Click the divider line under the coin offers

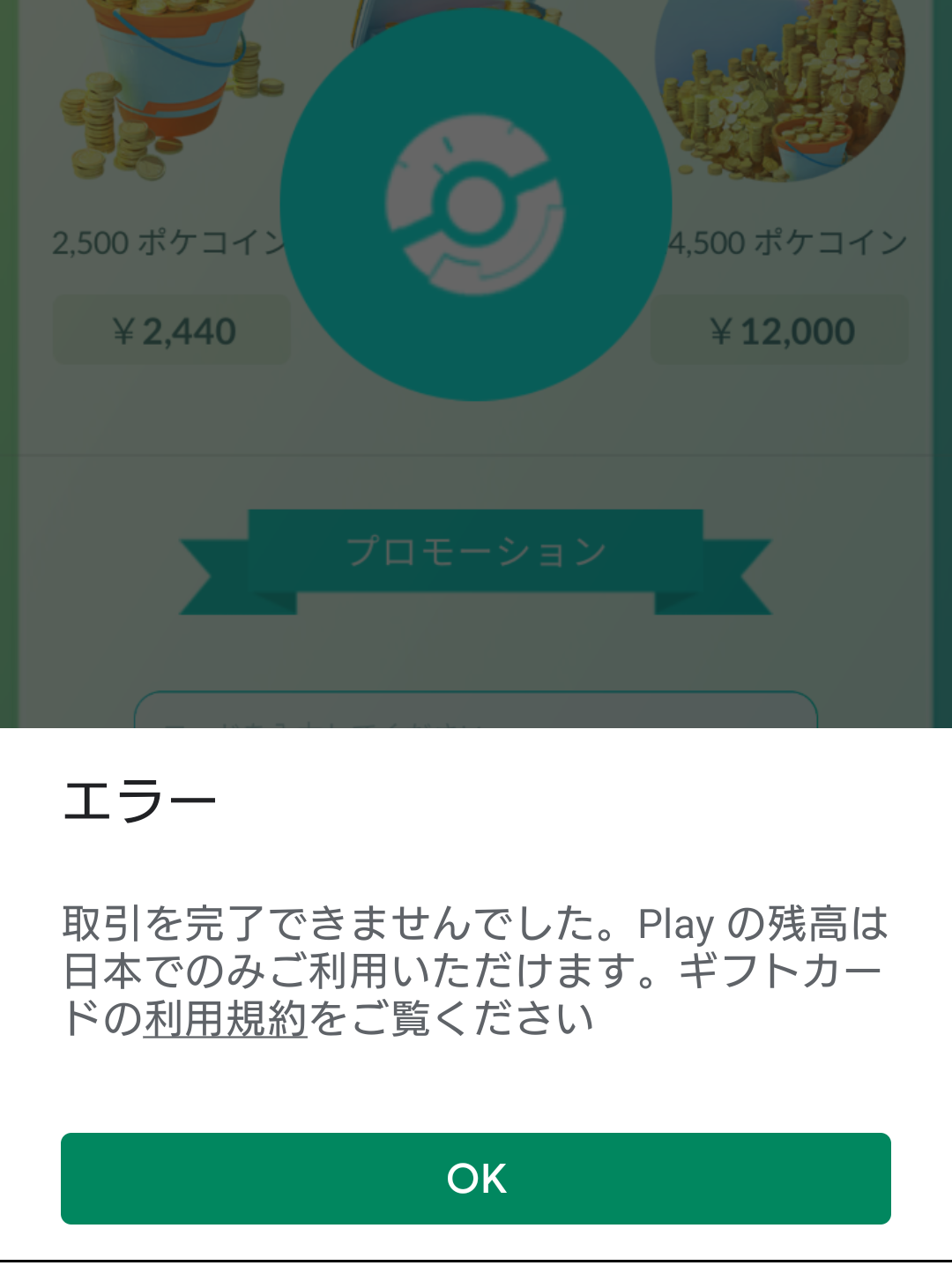tap(475, 457)
